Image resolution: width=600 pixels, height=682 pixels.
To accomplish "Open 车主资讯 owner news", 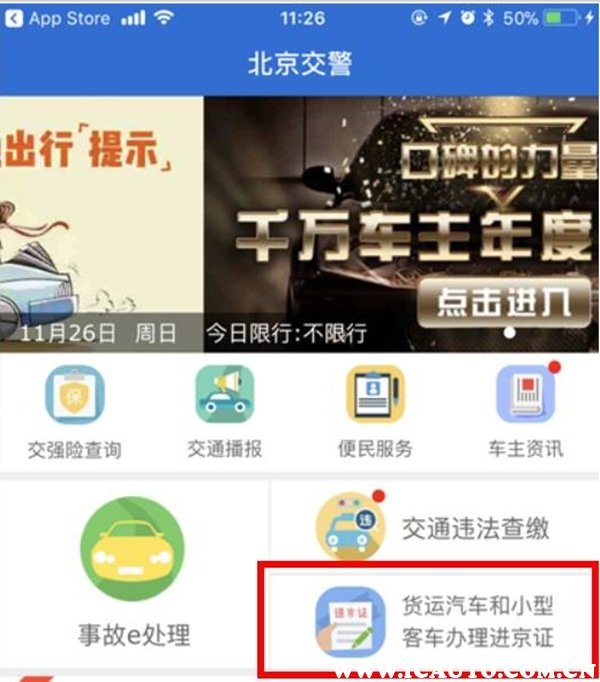I will [x=525, y=410].
